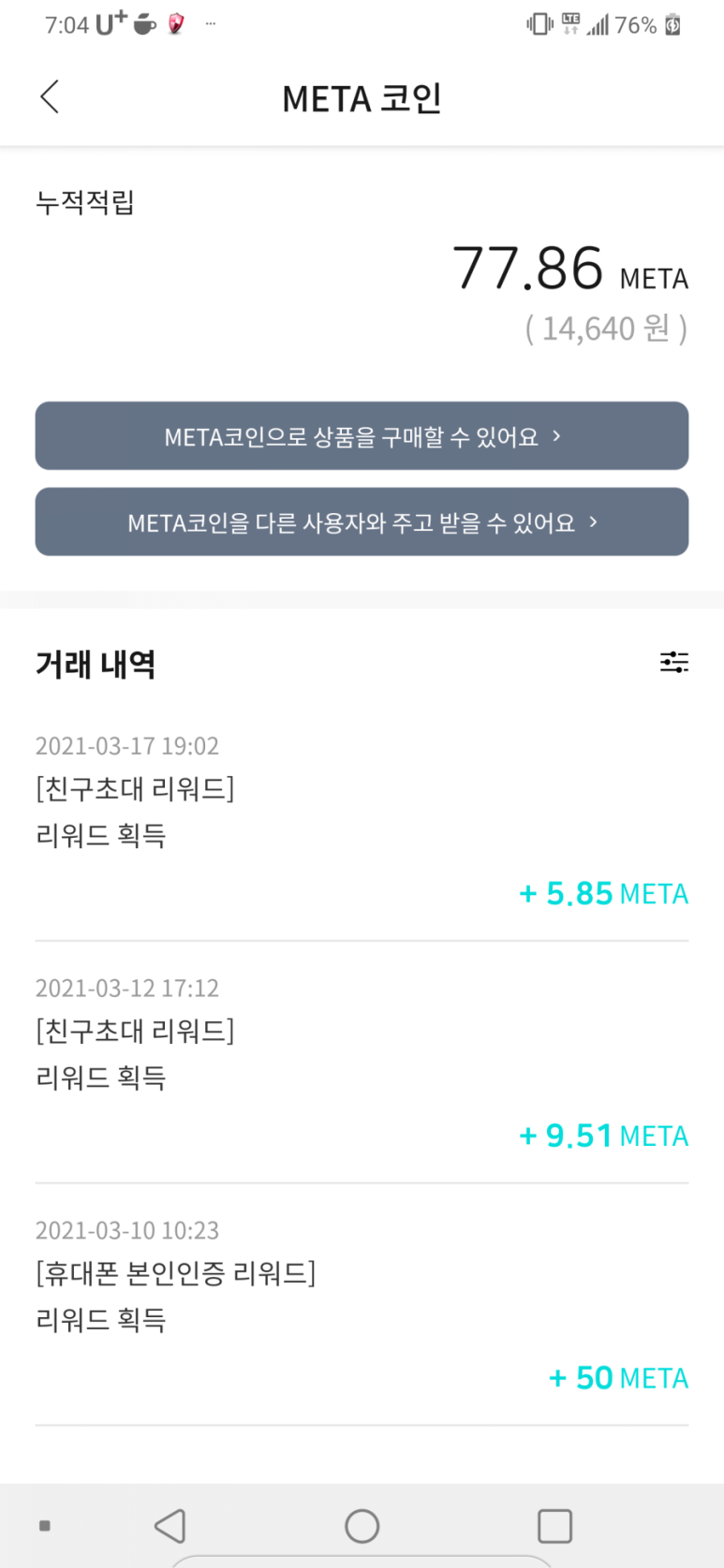Open the system recent apps view

pyautogui.click(x=554, y=1525)
